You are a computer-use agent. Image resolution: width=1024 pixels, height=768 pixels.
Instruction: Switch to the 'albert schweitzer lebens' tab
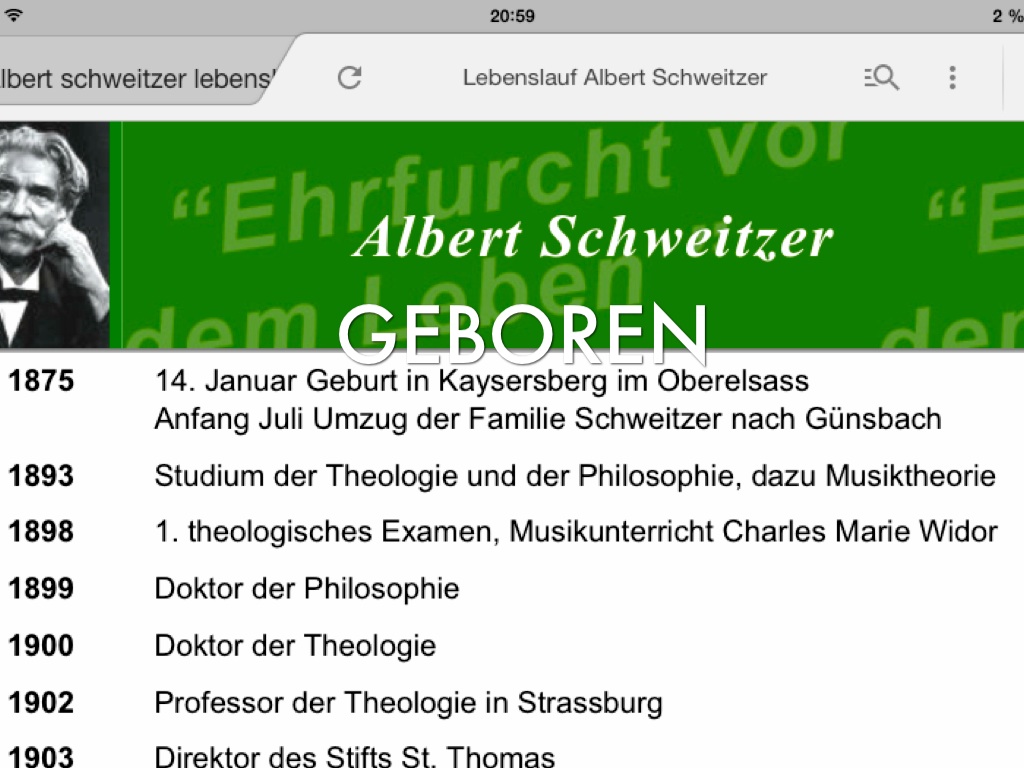[135, 79]
